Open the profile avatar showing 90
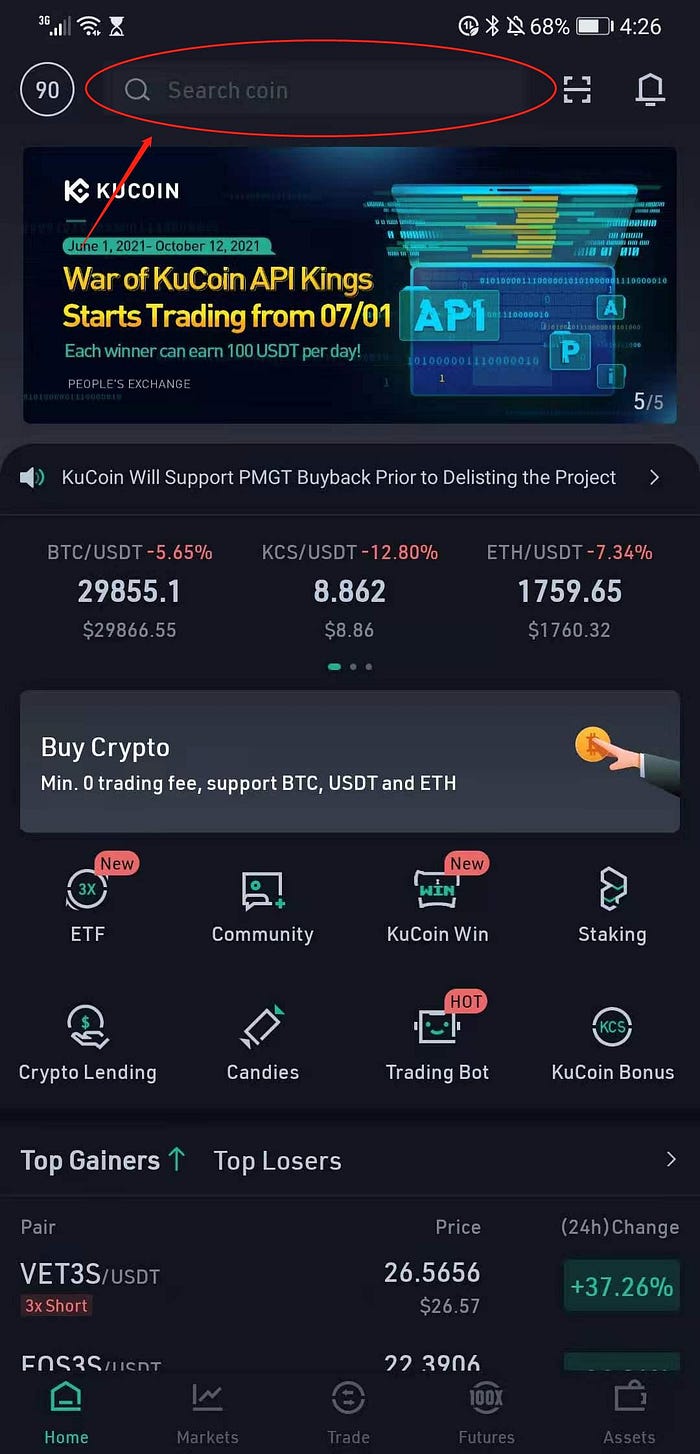Screen dimensions: 700x1454 [47, 90]
